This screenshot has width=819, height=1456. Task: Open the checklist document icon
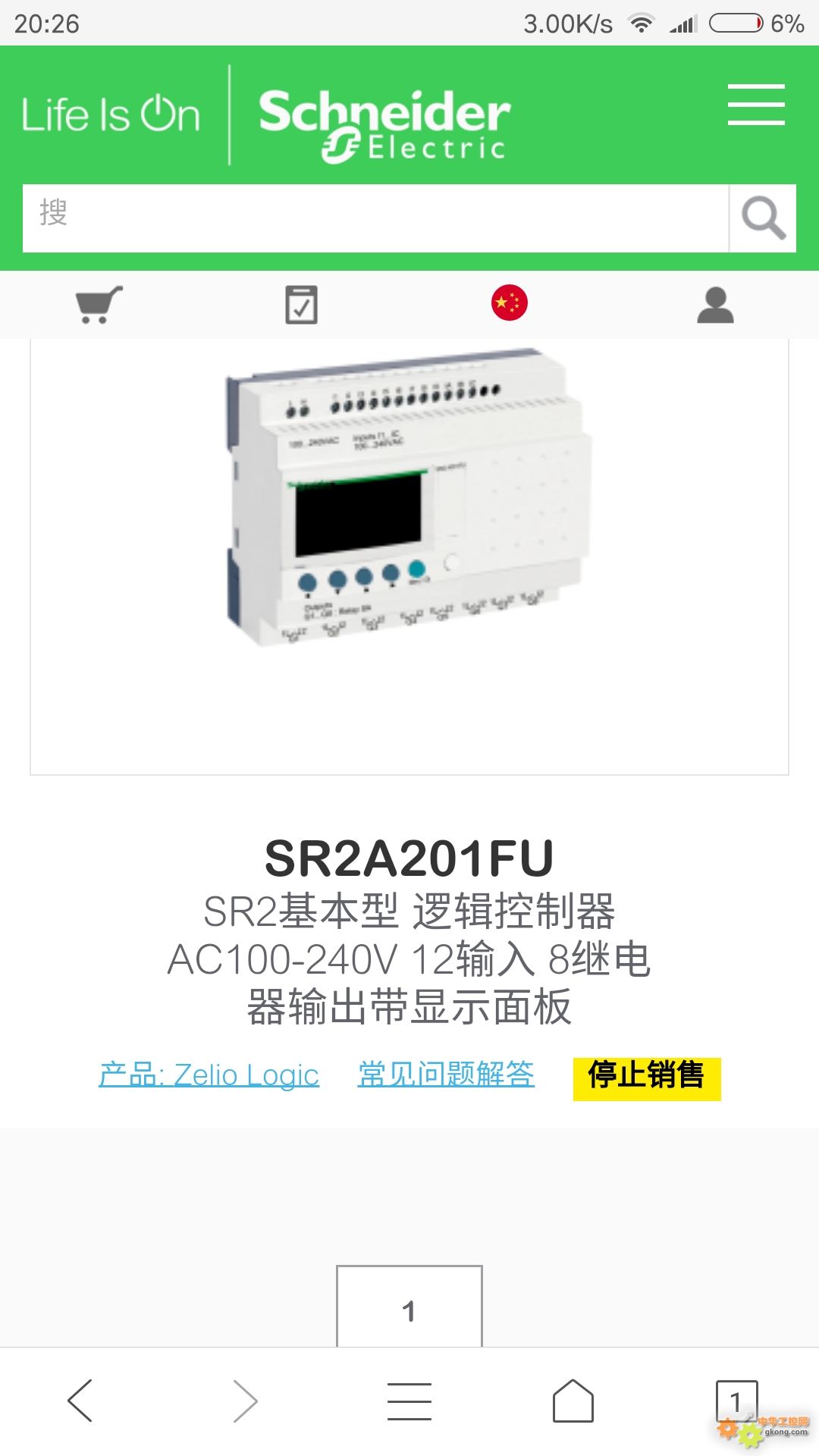[x=302, y=305]
